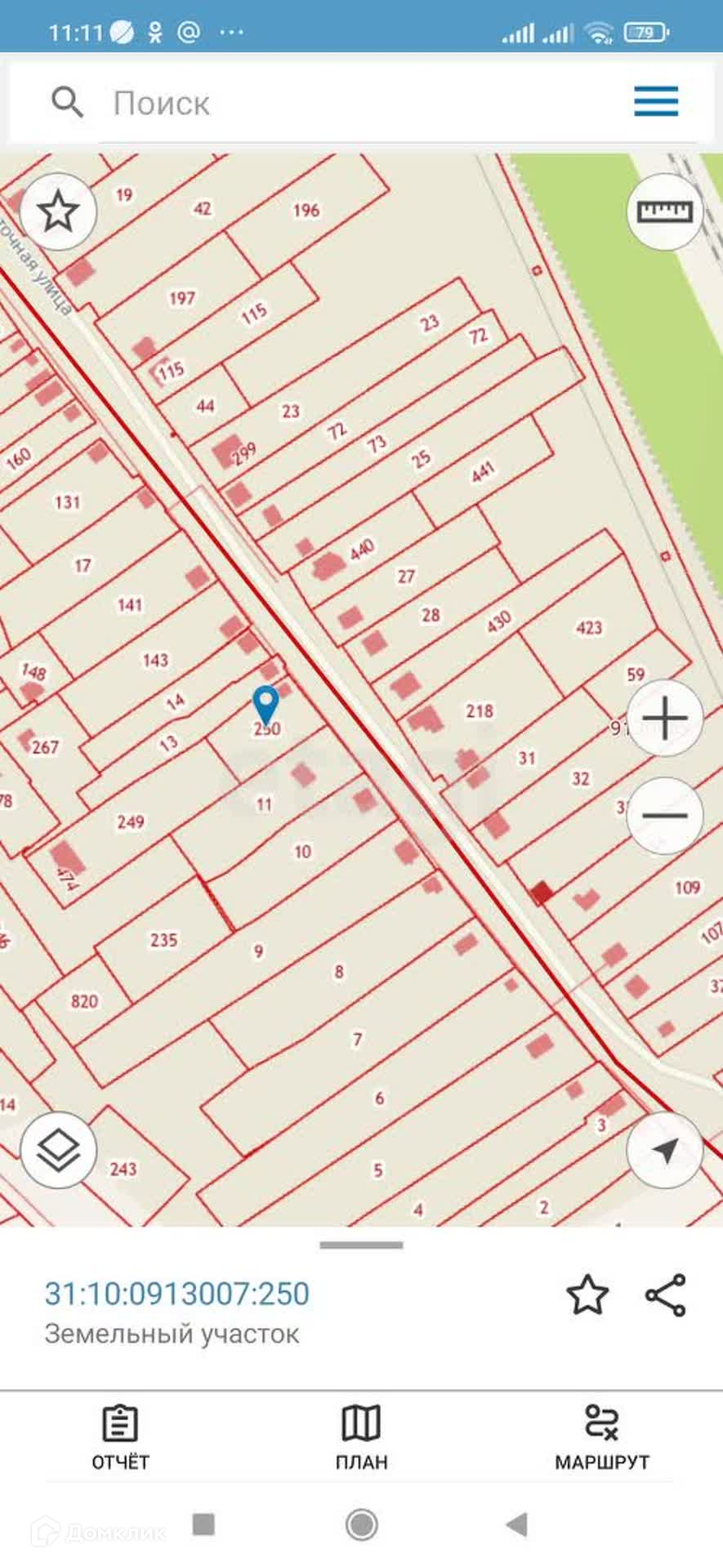Viewport: 723px width, 1568px height.
Task: Open favorites star on the map
Action: [x=58, y=212]
